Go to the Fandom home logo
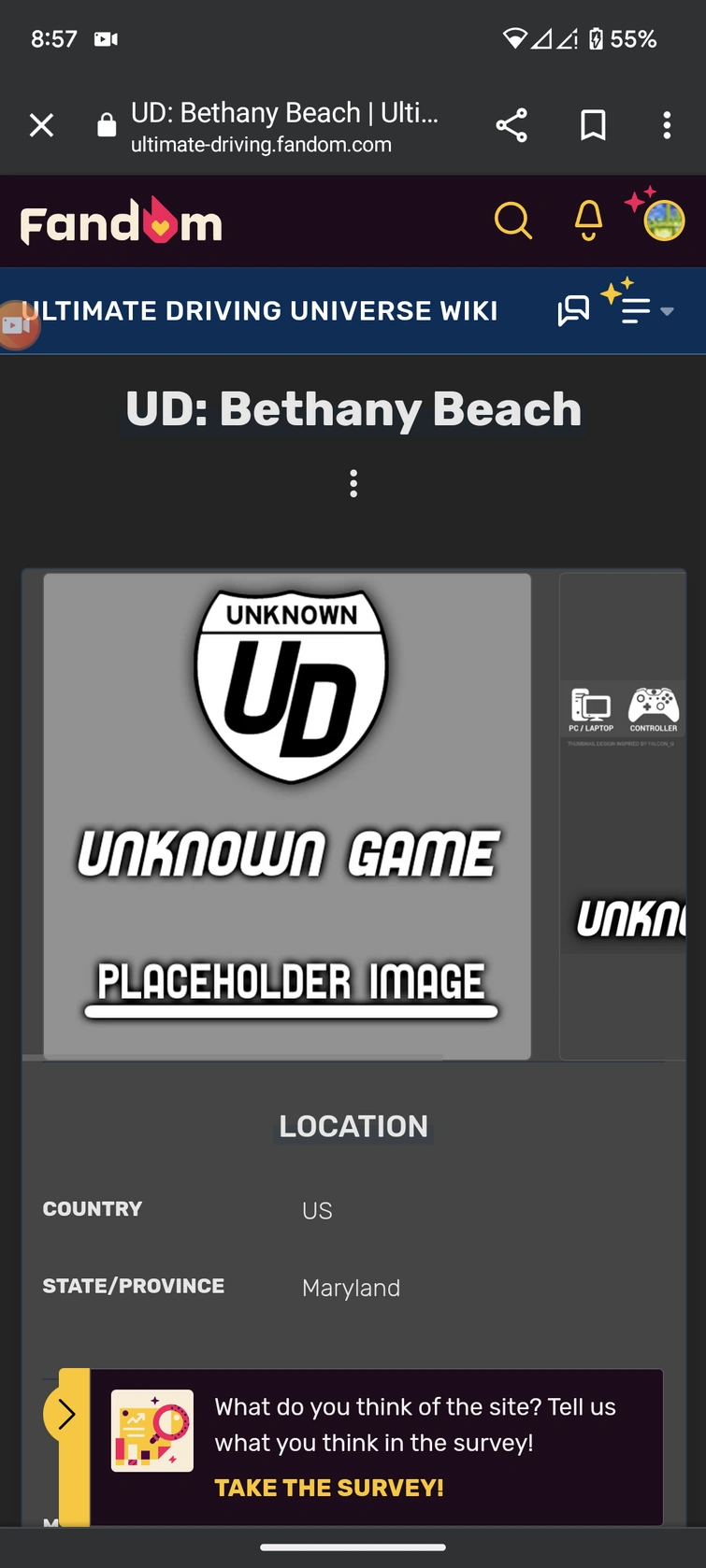The width and height of the screenshot is (706, 1568). 120,221
